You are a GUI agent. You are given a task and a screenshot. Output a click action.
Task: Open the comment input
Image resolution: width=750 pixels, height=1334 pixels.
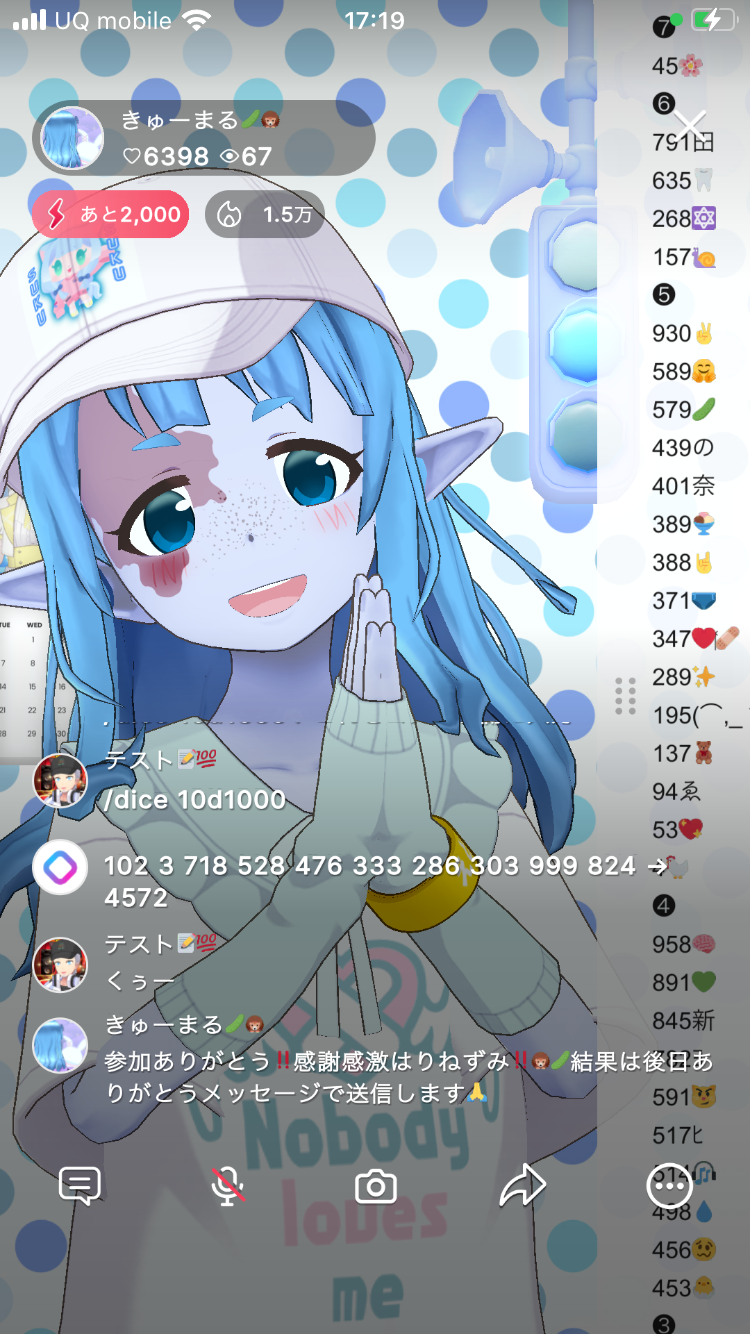coord(80,1186)
